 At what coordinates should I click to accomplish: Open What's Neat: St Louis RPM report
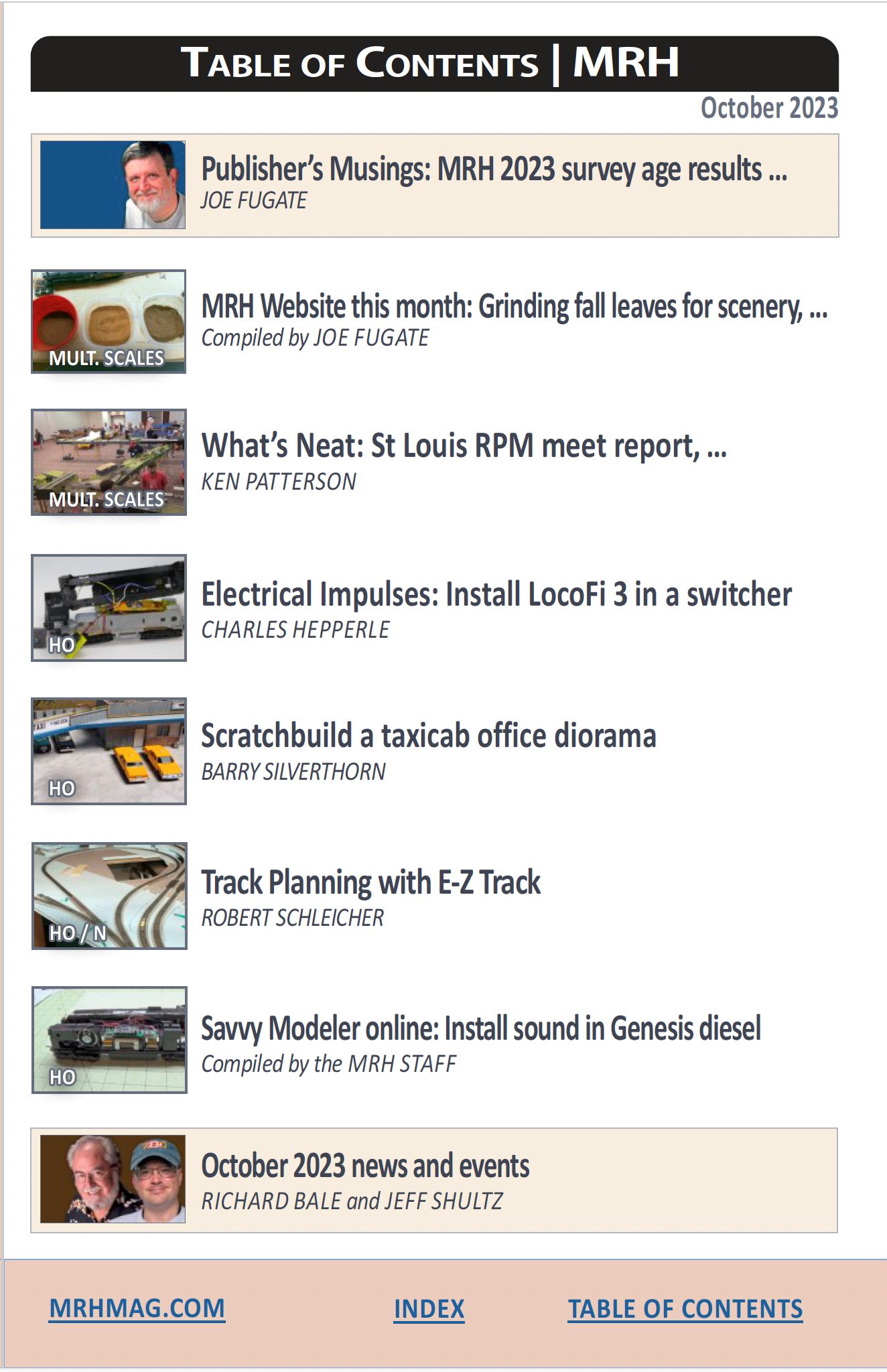[x=464, y=447]
